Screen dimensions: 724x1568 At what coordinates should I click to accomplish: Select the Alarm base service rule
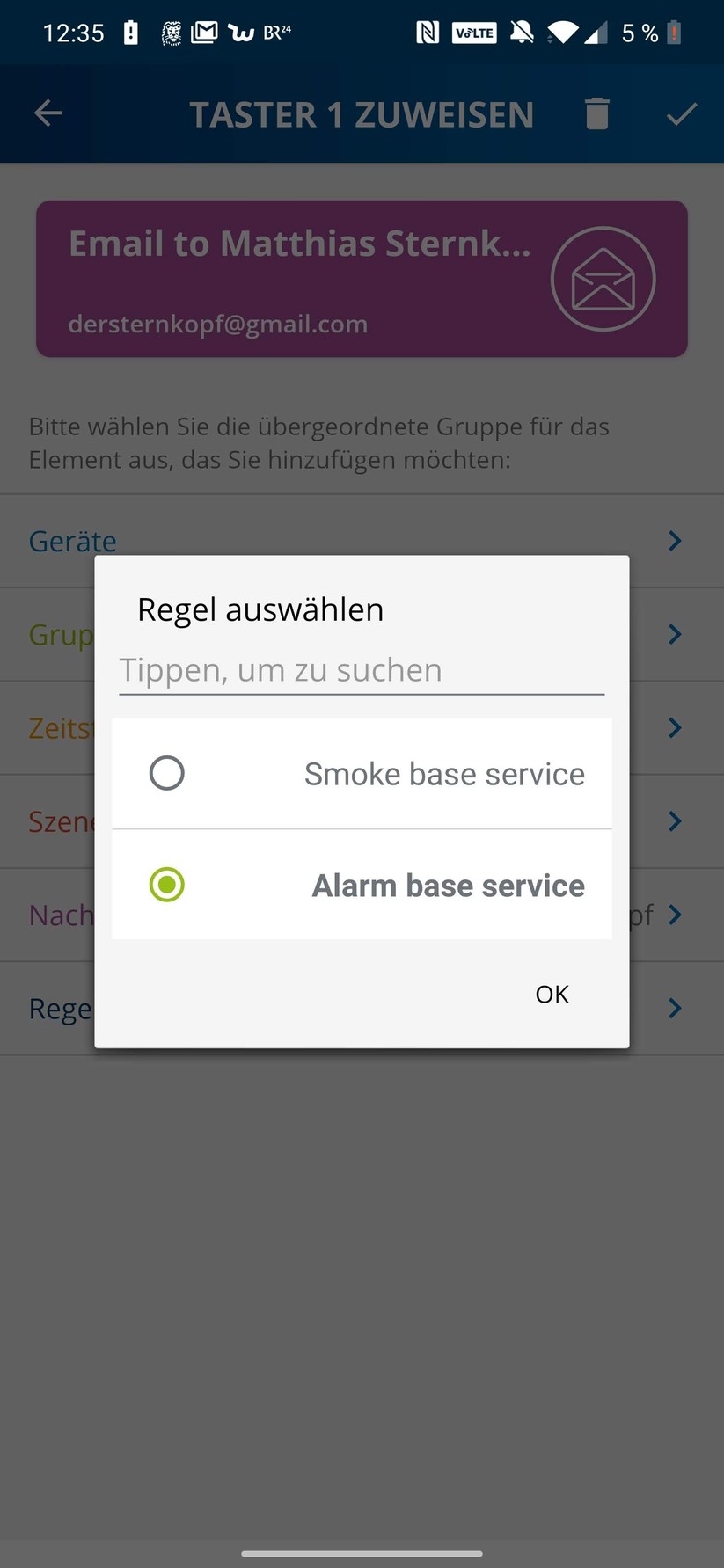click(x=361, y=885)
